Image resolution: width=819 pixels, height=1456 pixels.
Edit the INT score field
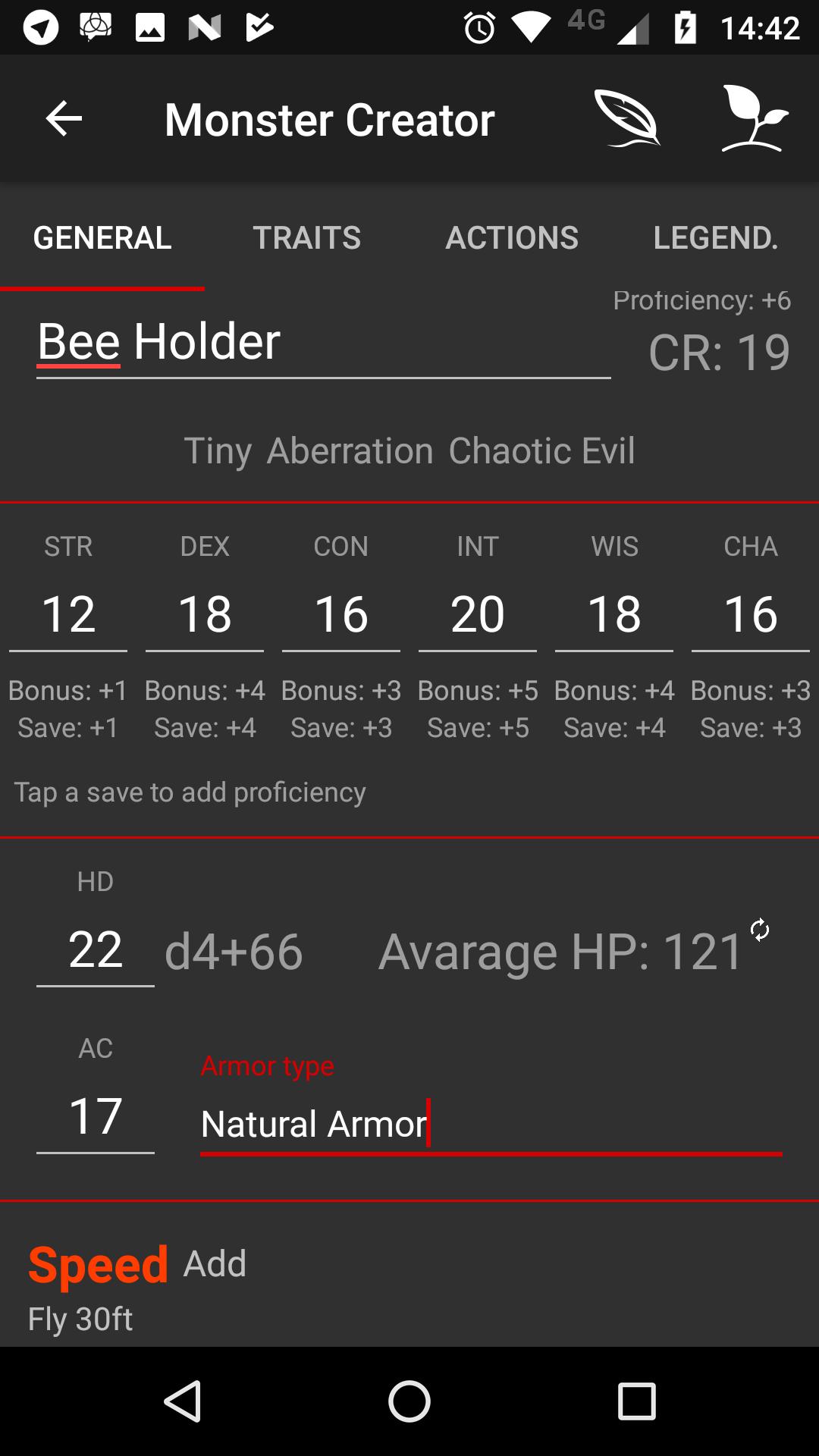(478, 614)
